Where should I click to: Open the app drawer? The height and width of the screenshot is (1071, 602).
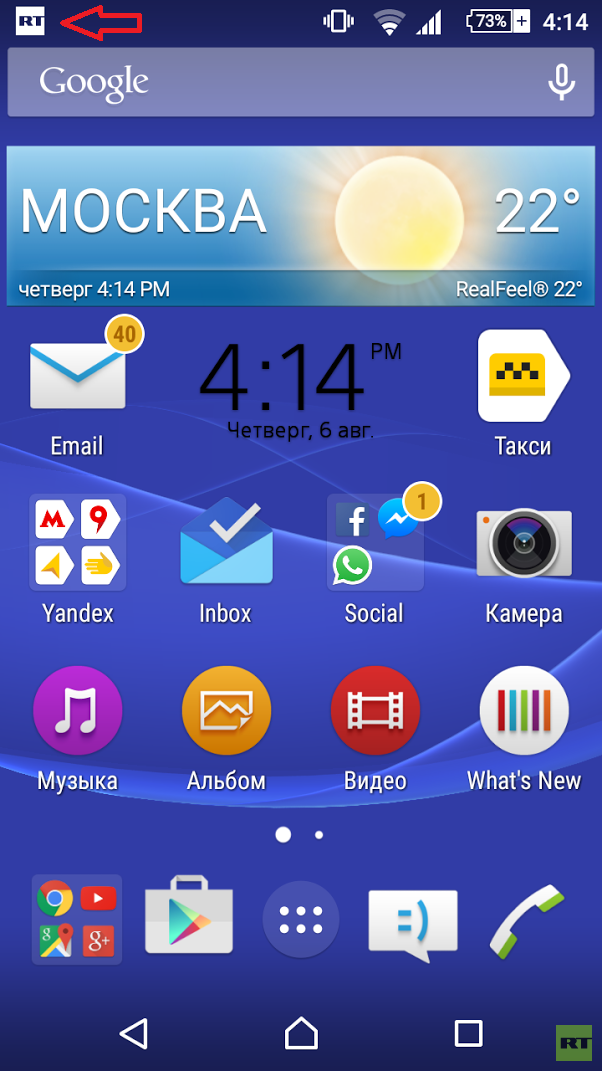click(301, 919)
